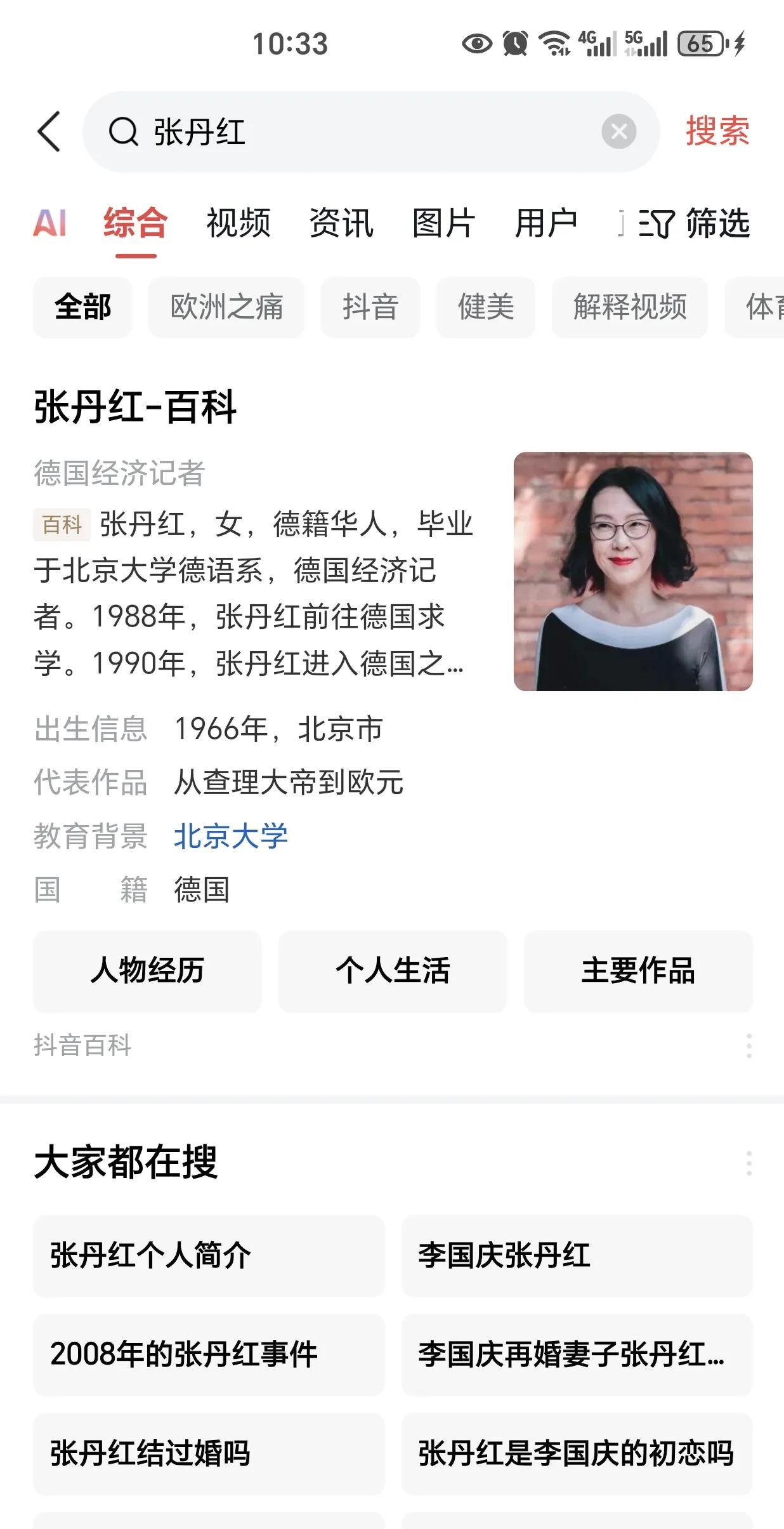This screenshot has height=1529, width=784.
Task: Search 李国庆张丹红 suggestion
Action: 577,1256
